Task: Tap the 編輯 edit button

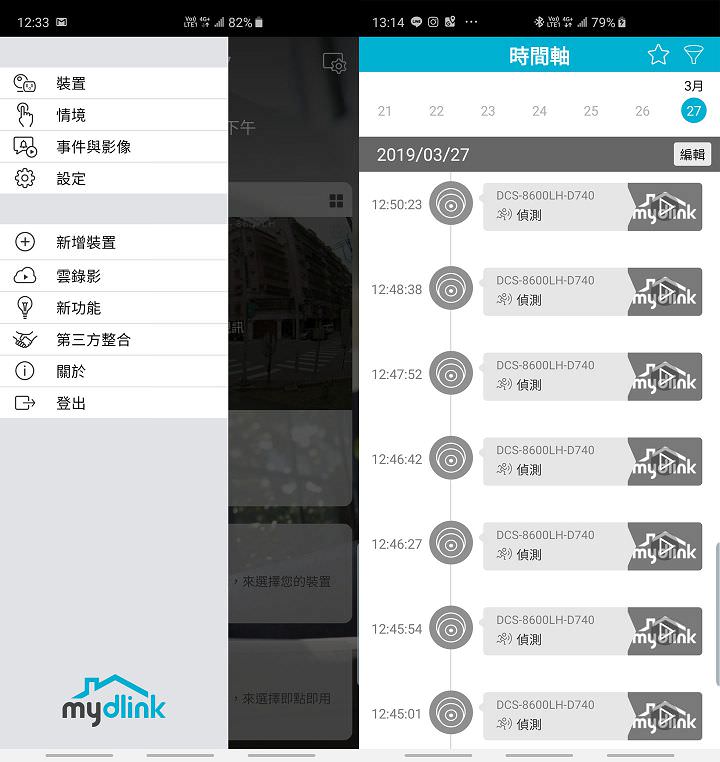Action: [692, 154]
